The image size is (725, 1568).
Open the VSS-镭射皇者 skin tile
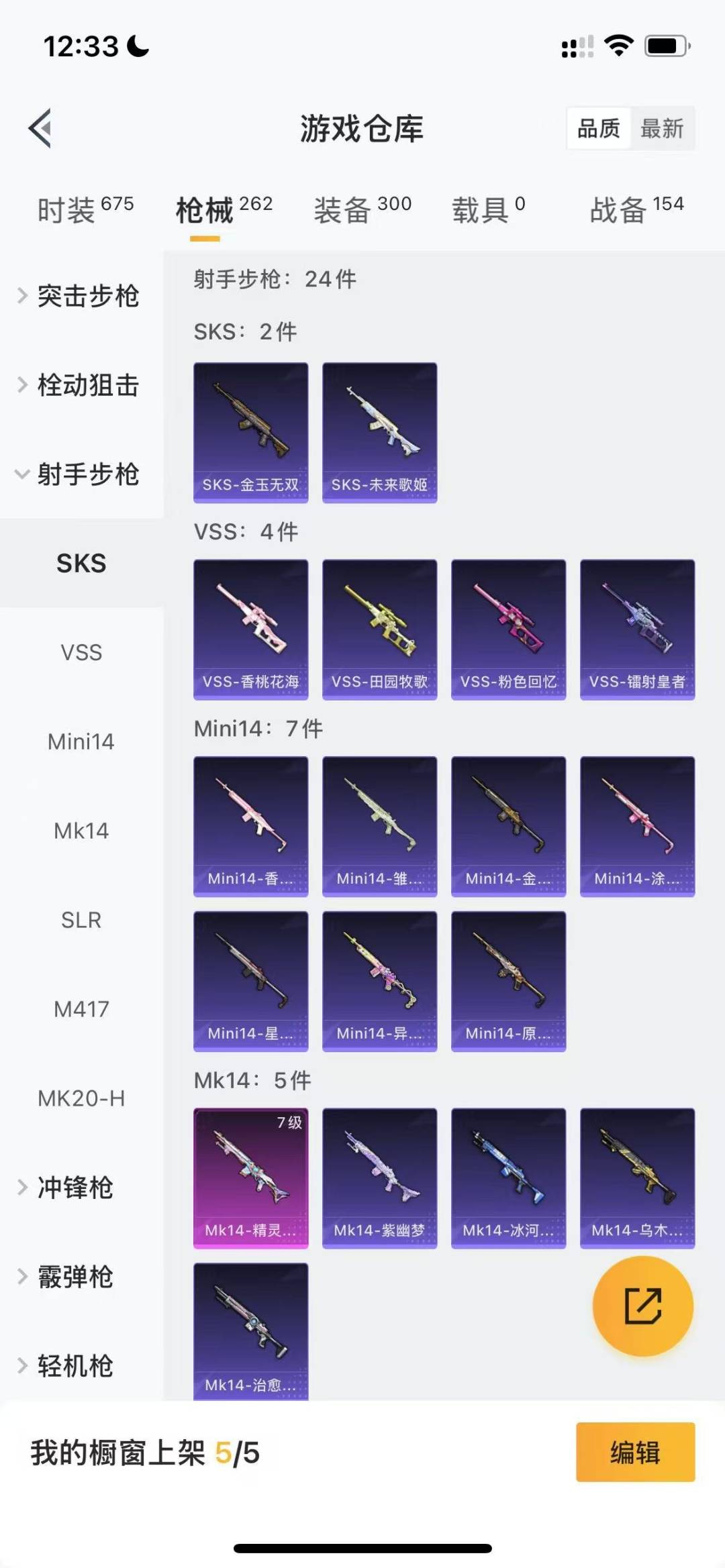coord(638,629)
